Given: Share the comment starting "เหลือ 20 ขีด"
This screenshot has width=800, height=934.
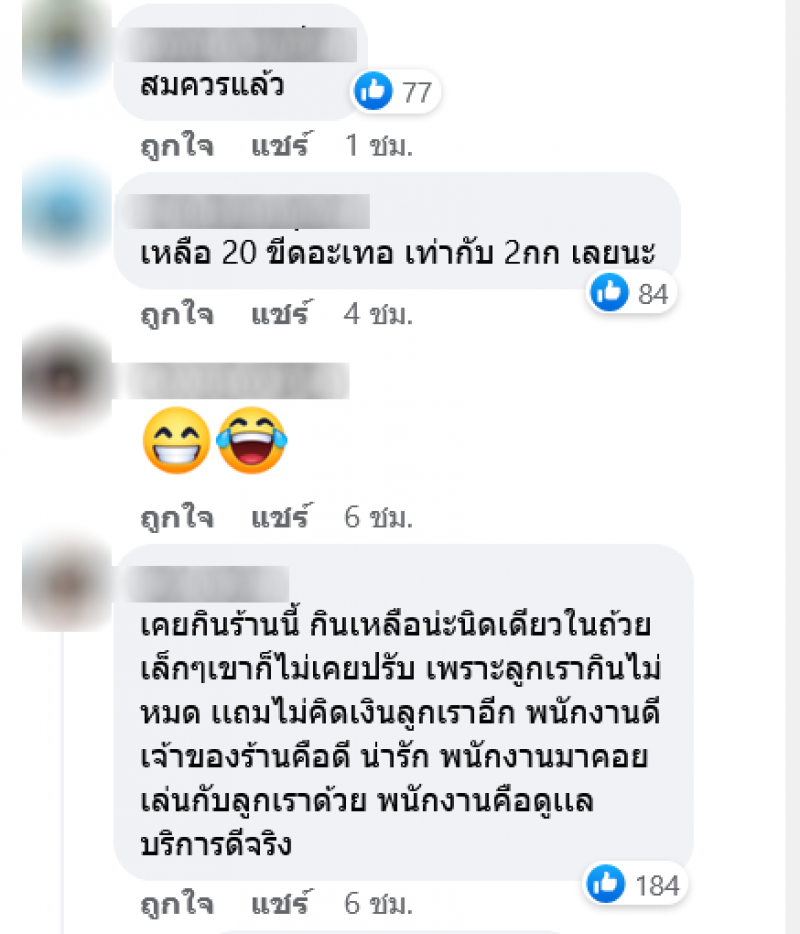Looking at the screenshot, I should [279, 314].
